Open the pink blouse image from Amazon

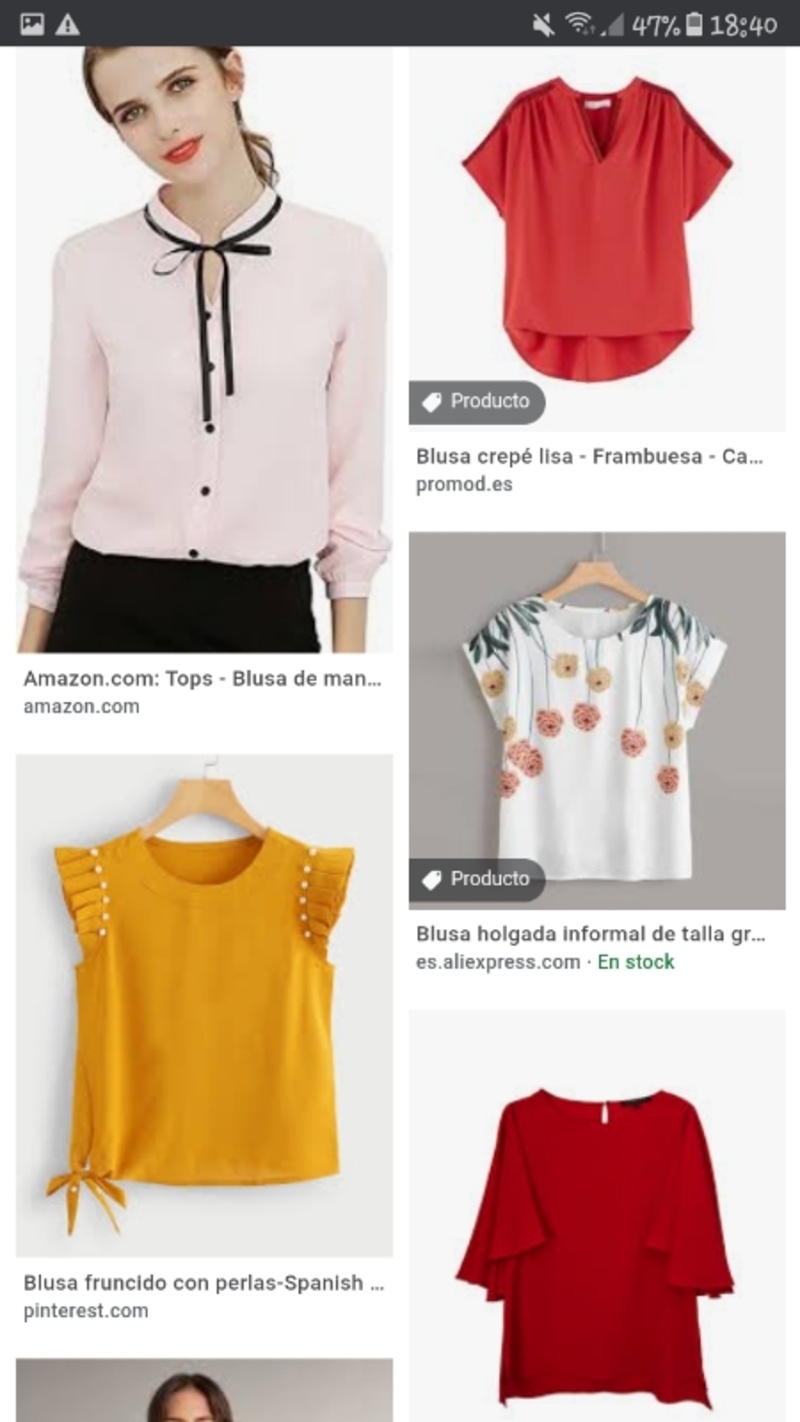(204, 350)
